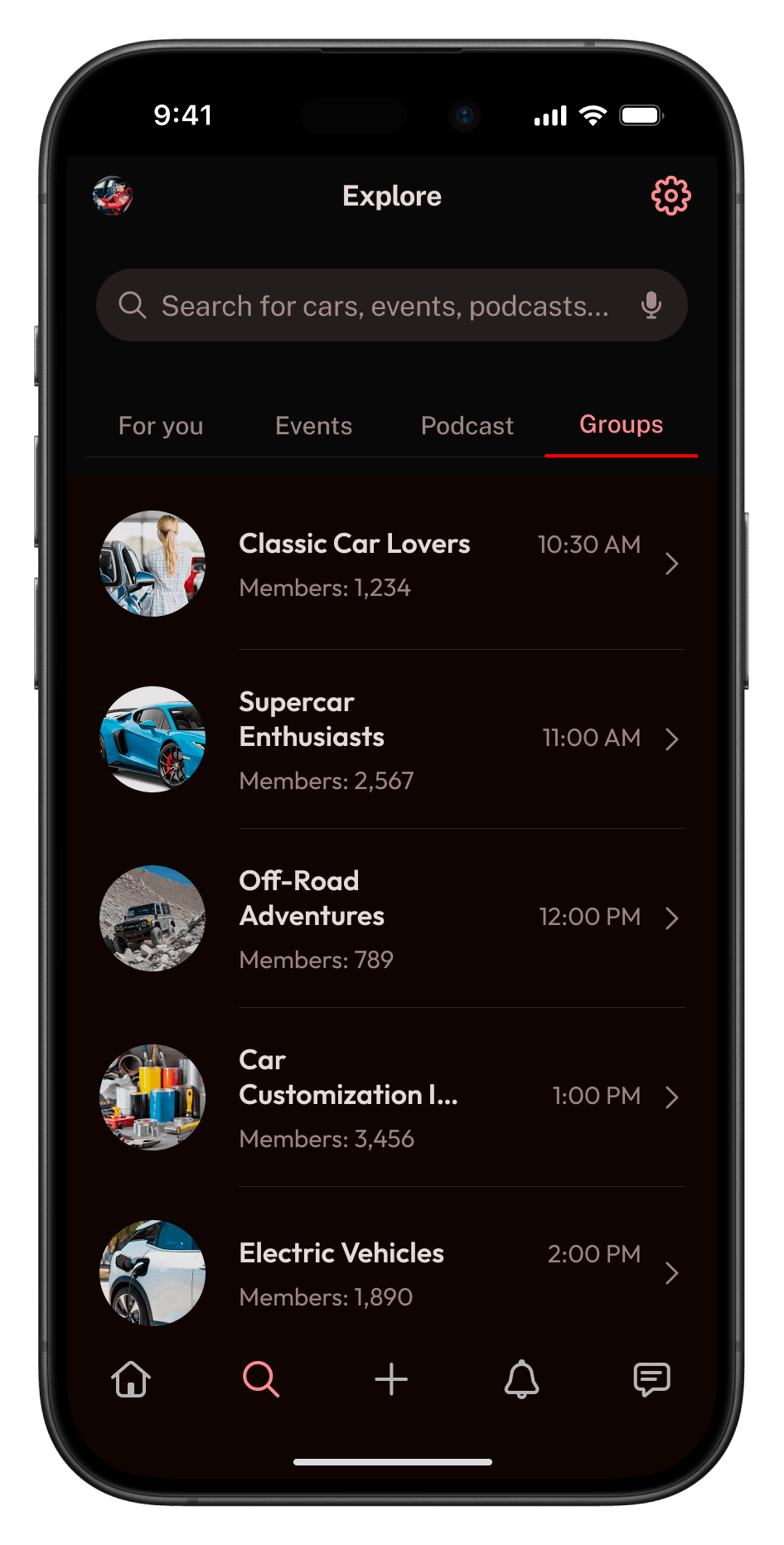
Task: Select the Groups tab with red underline
Action: 621,425
